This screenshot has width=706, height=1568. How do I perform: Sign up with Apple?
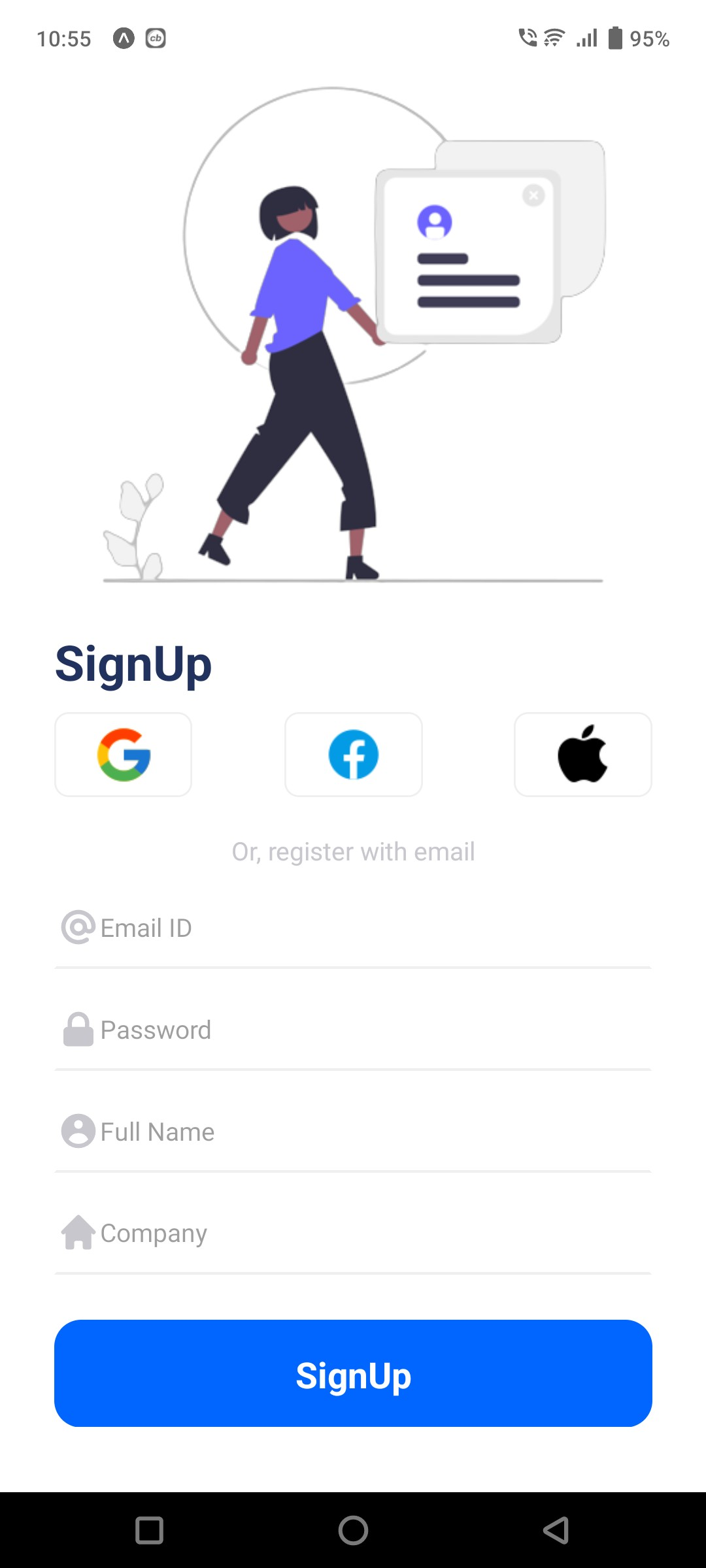click(583, 755)
